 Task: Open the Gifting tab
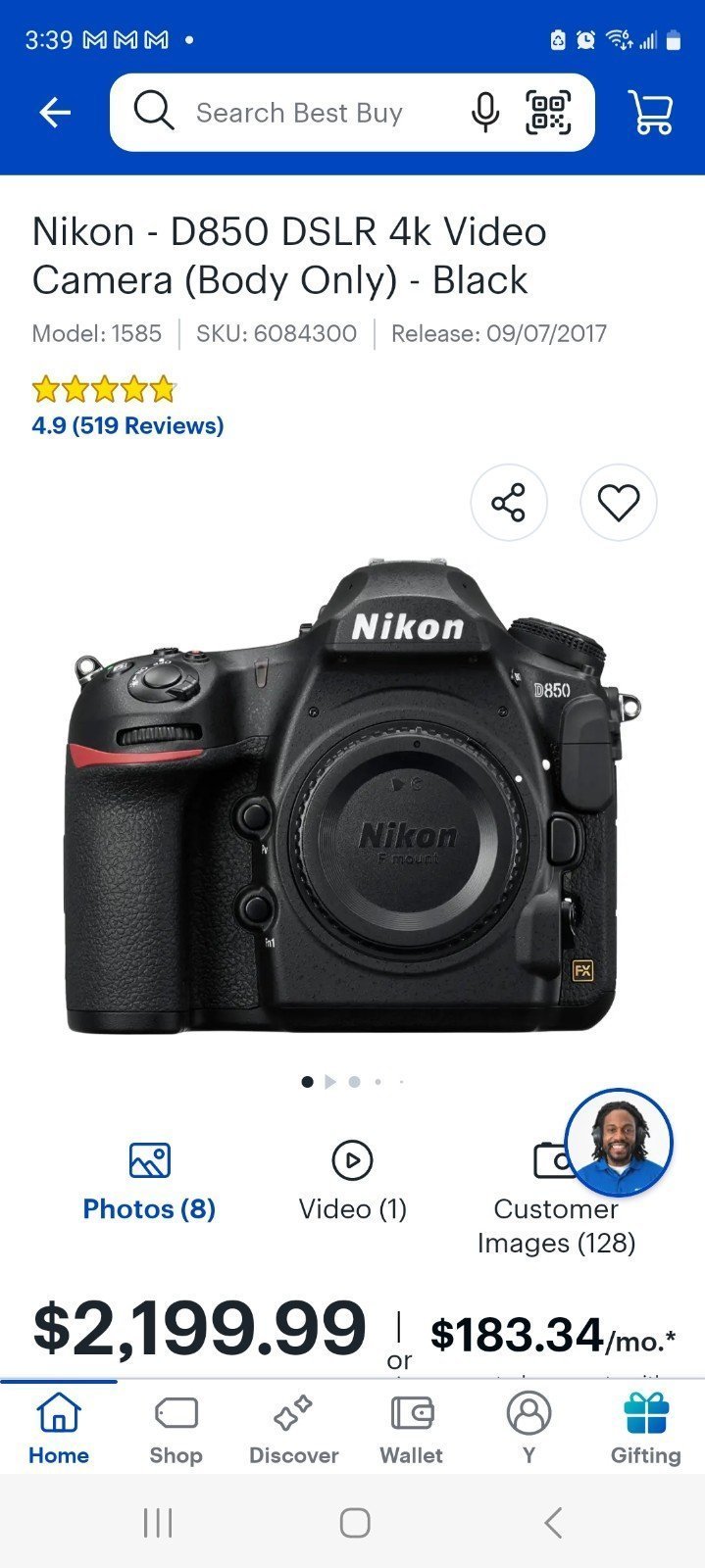(x=646, y=1429)
